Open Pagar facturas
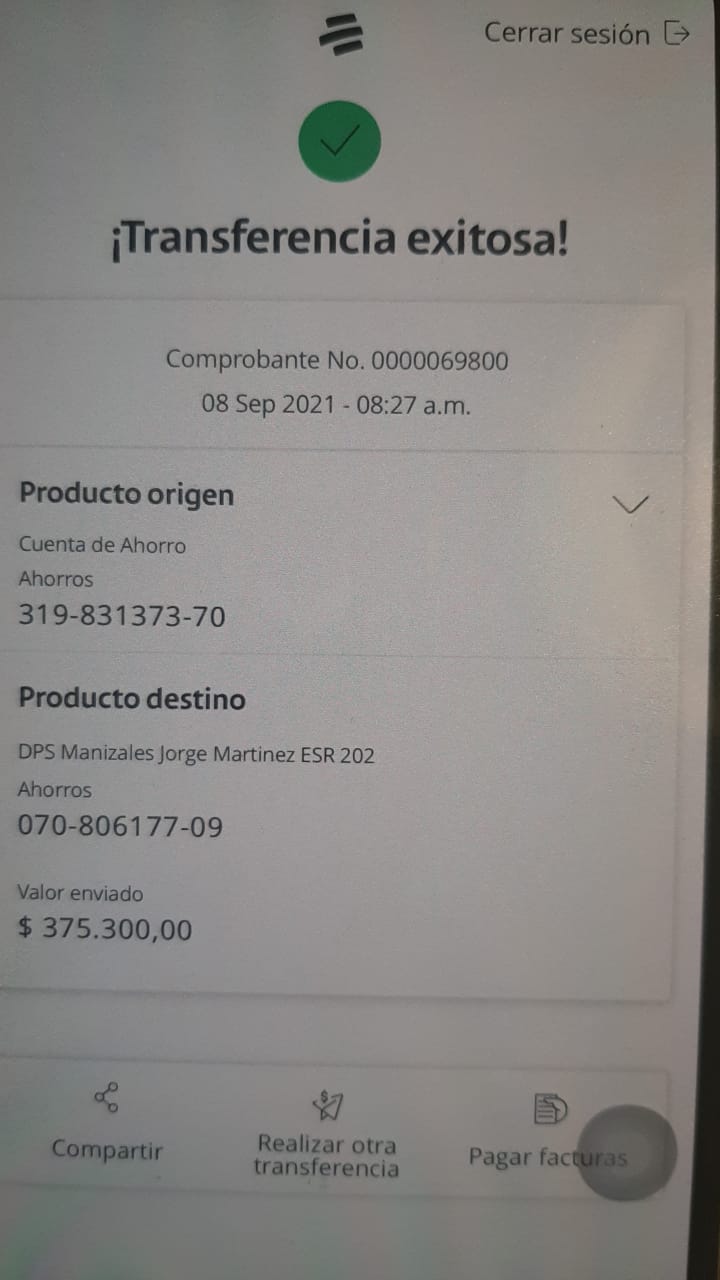Image resolution: width=720 pixels, height=1280 pixels. [548, 1136]
